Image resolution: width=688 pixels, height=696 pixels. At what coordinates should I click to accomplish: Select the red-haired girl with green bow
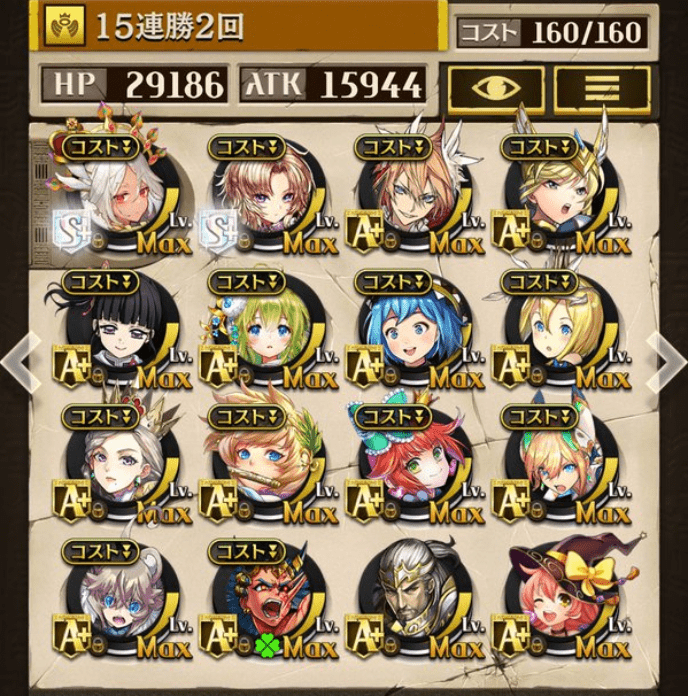tap(410, 464)
